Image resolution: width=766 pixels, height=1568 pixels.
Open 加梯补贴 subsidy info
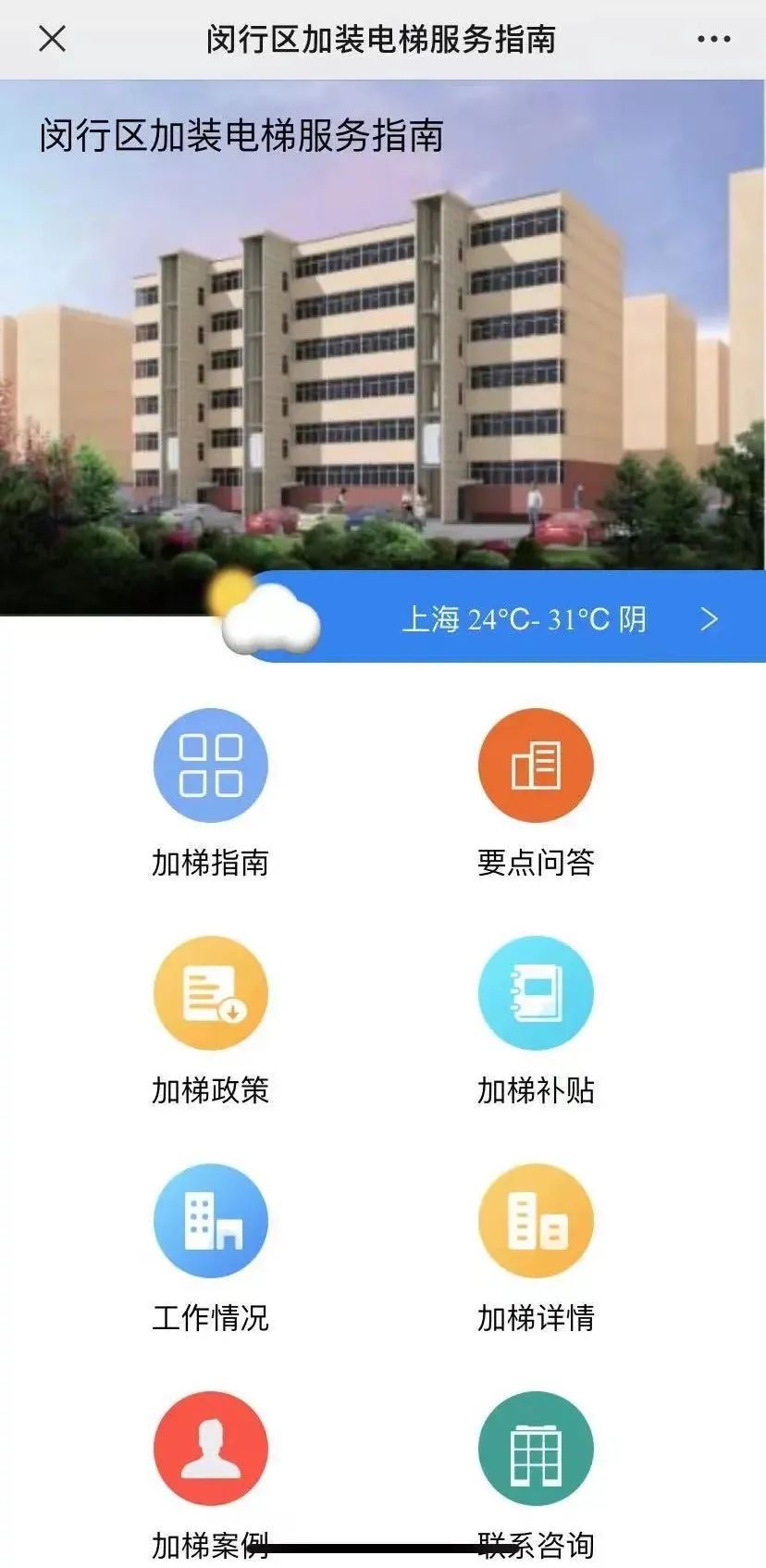[x=536, y=993]
